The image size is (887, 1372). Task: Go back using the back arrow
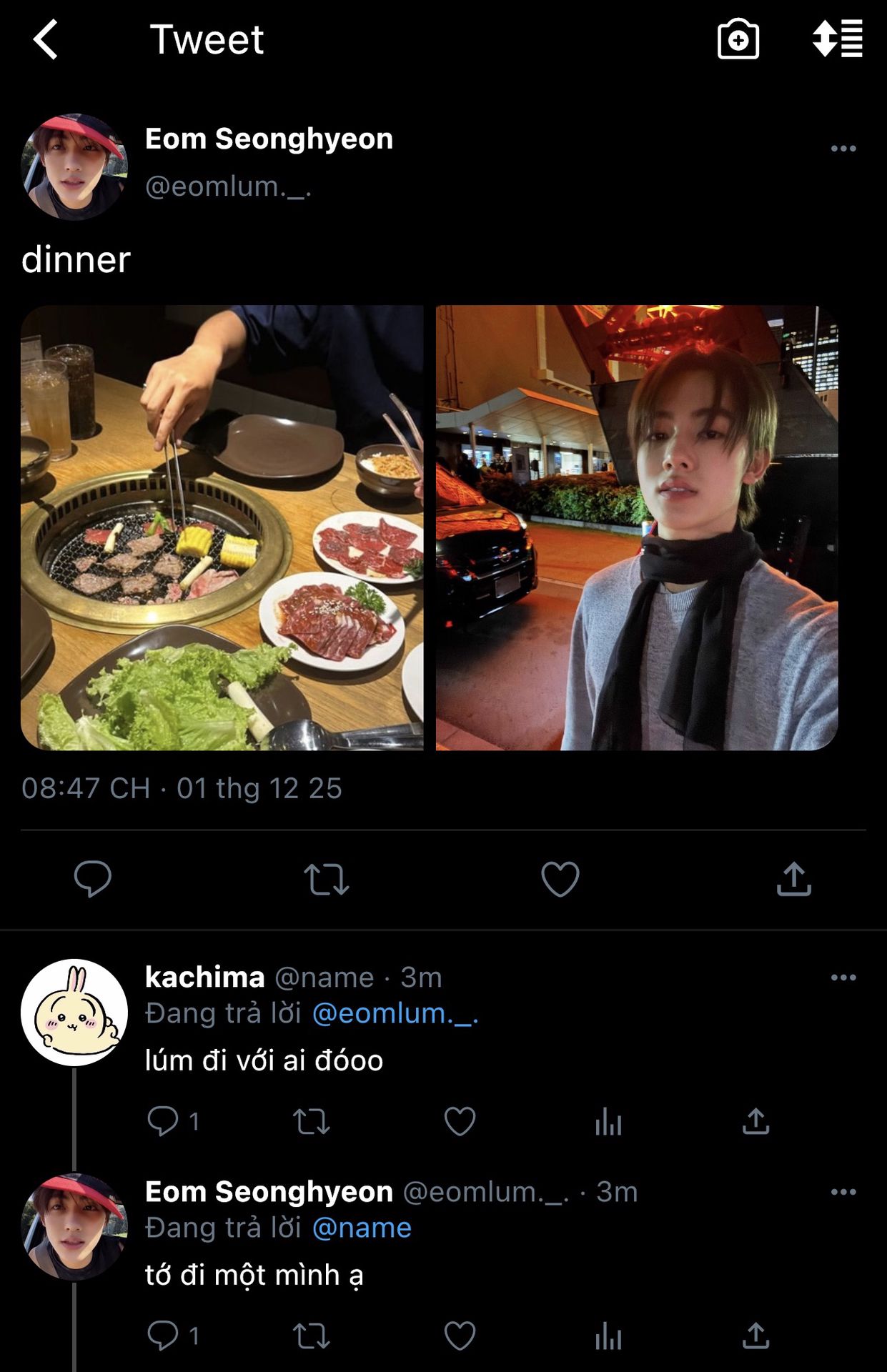(45, 39)
